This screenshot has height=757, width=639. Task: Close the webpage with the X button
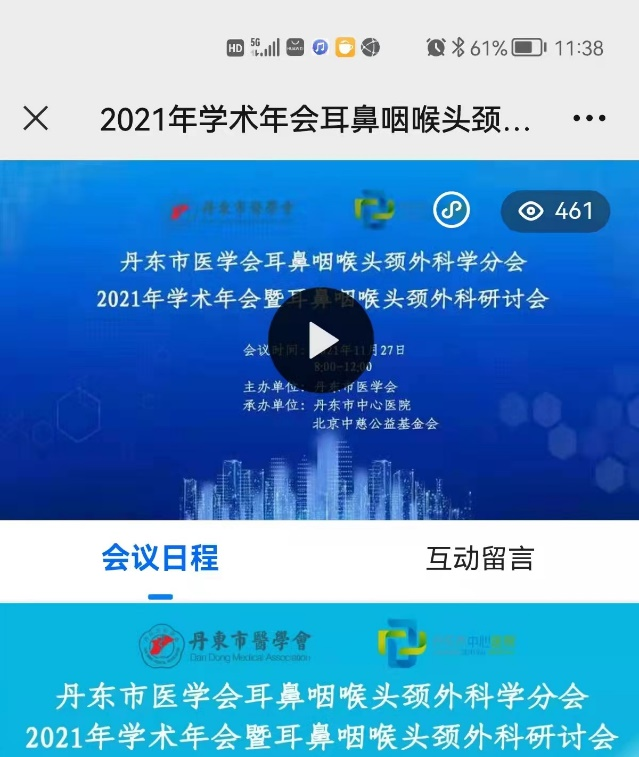tap(36, 119)
